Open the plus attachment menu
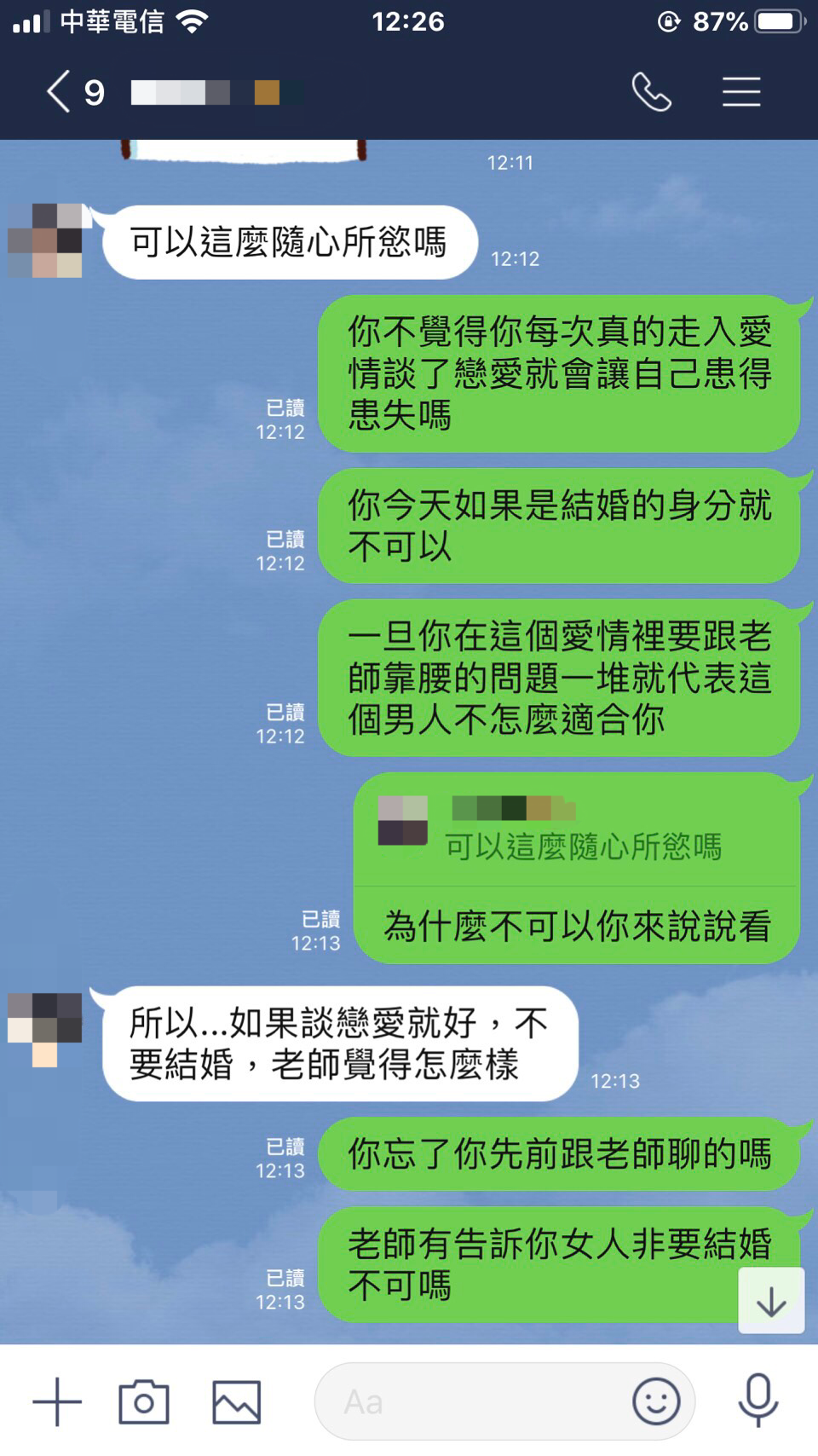 click(x=57, y=1401)
